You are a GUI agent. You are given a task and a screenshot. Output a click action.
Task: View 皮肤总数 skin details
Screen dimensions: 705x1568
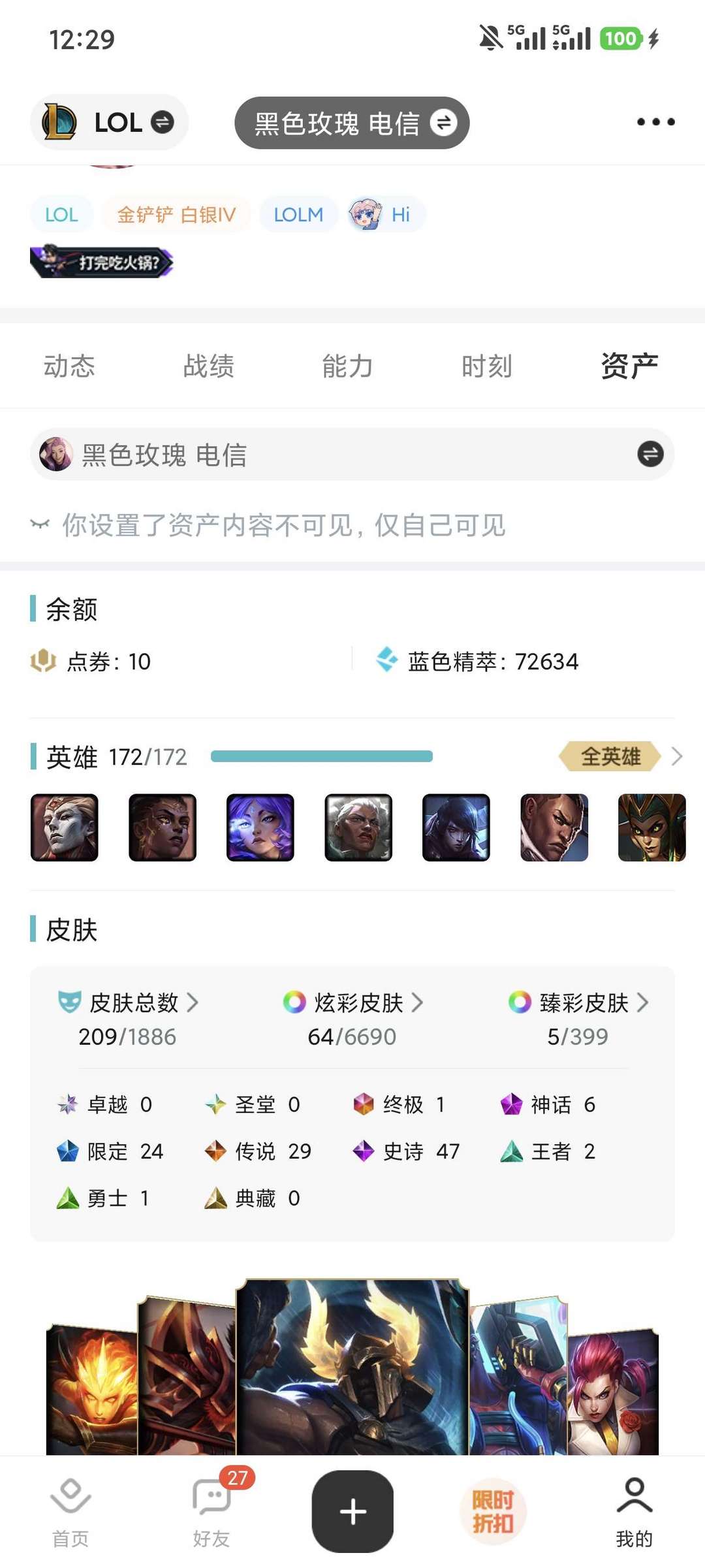pyautogui.click(x=128, y=1002)
